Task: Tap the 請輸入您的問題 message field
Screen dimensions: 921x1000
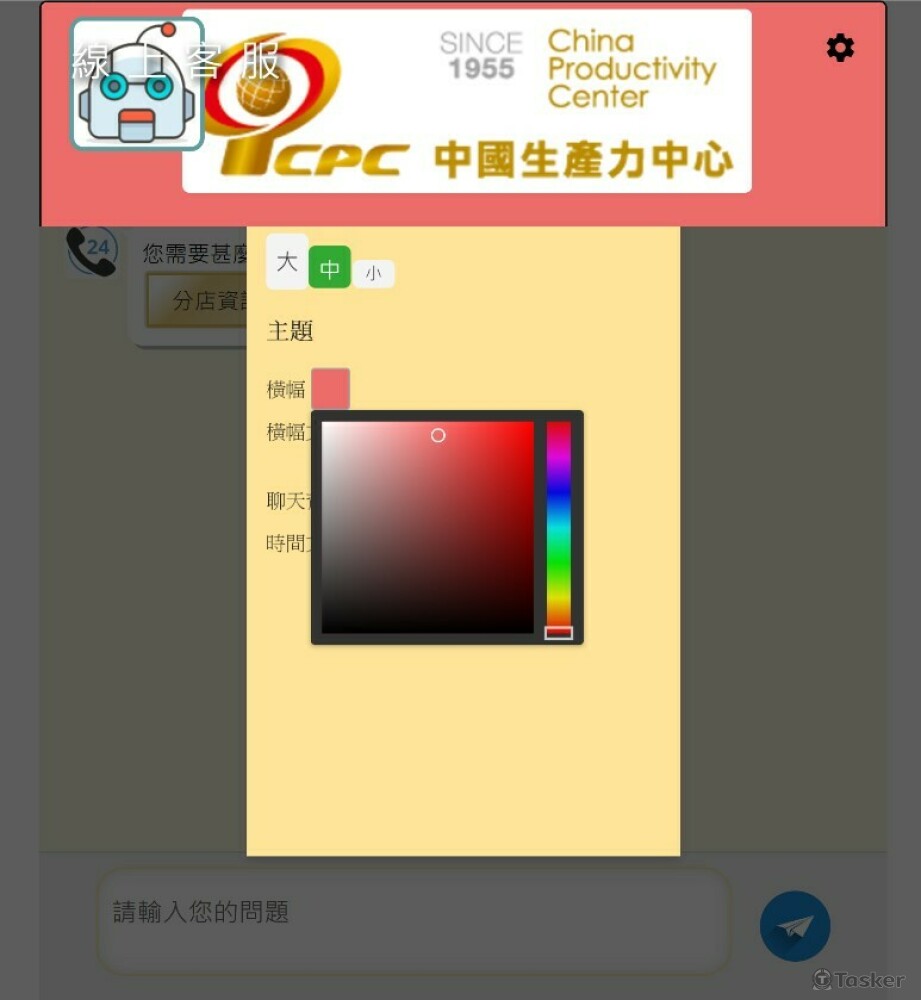Action: click(413, 919)
